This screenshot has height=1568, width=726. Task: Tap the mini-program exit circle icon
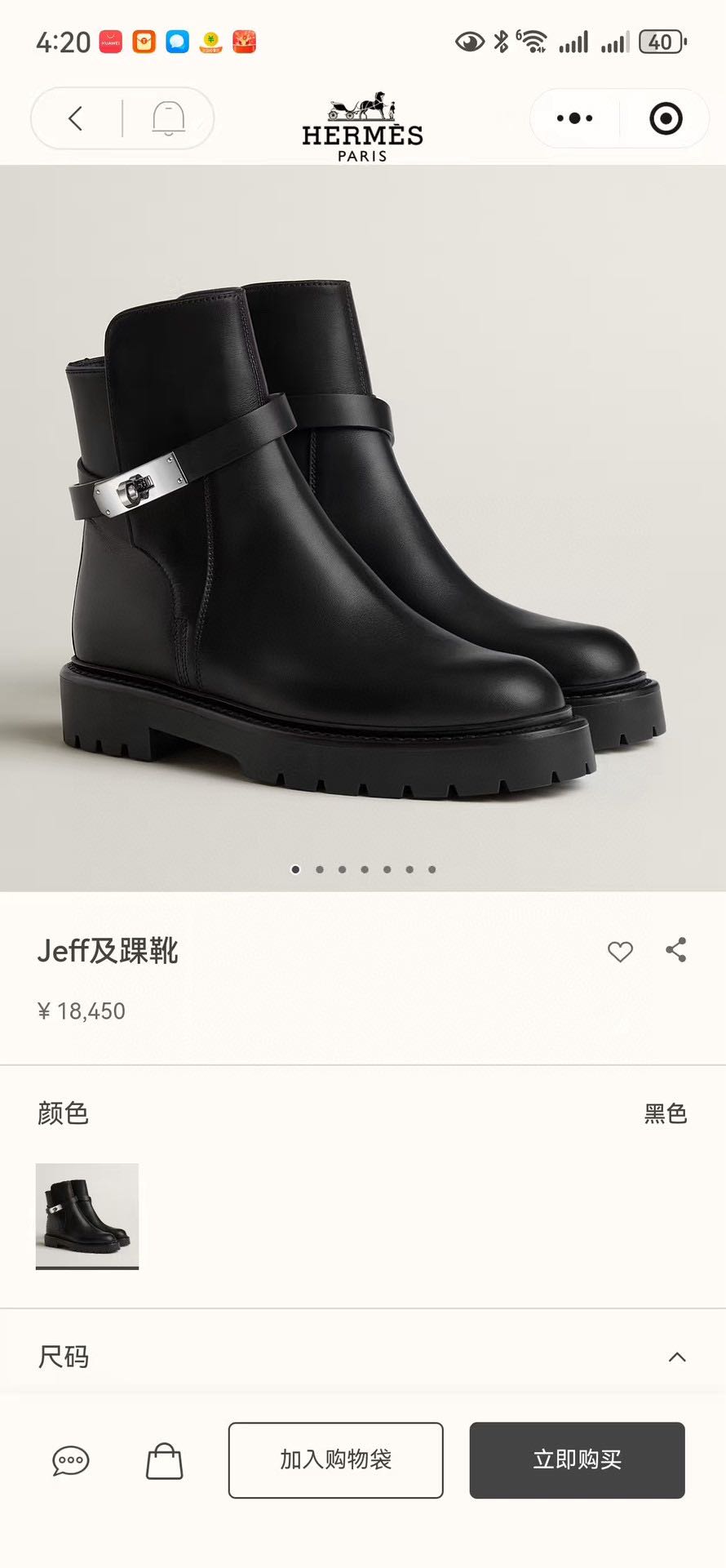tap(666, 117)
